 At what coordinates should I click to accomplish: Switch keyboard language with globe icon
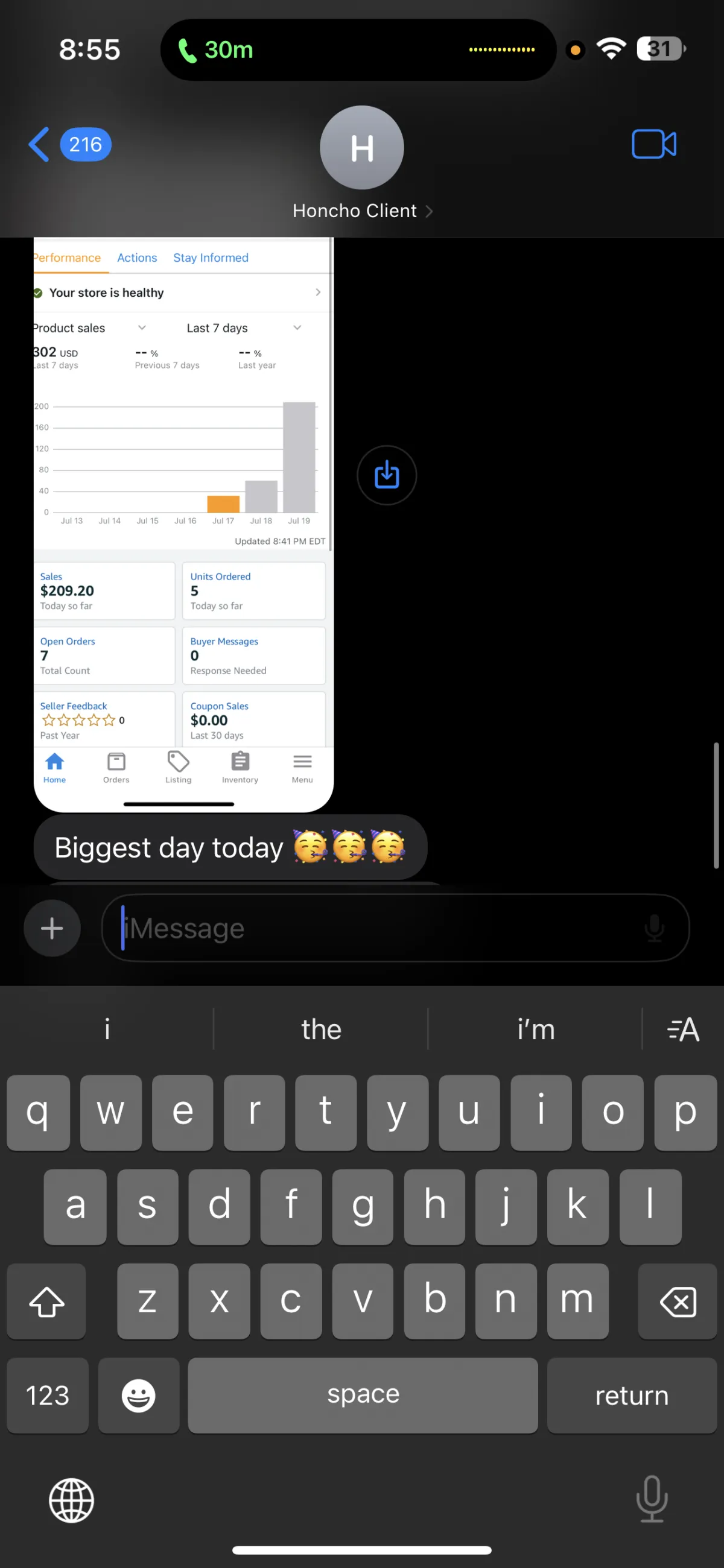[x=71, y=1500]
